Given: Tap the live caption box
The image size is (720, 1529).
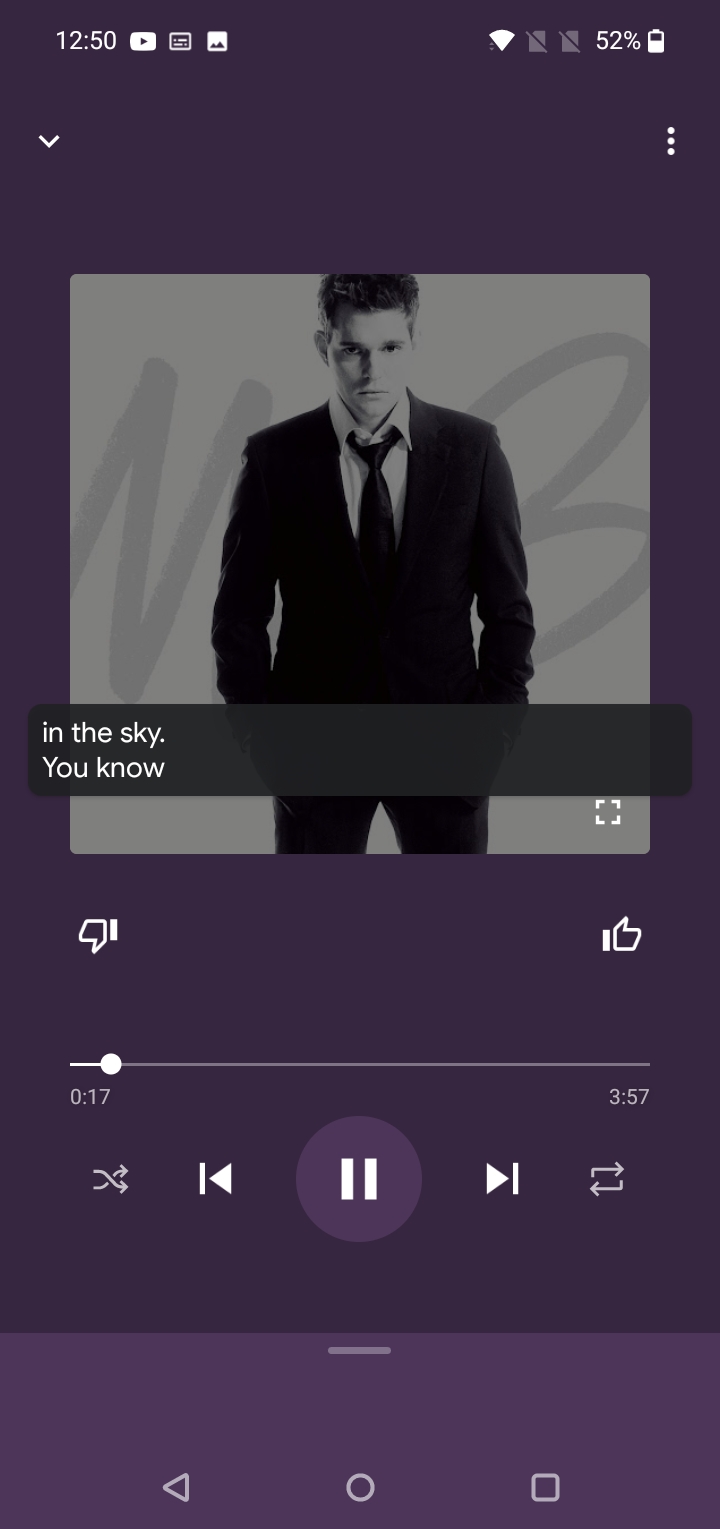Looking at the screenshot, I should [x=360, y=750].
